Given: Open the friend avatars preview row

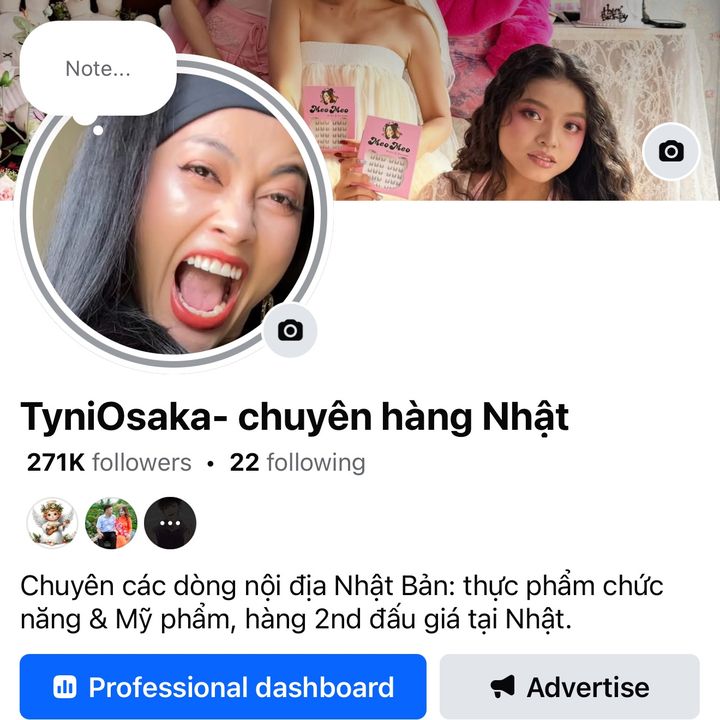Looking at the screenshot, I should point(110,523).
